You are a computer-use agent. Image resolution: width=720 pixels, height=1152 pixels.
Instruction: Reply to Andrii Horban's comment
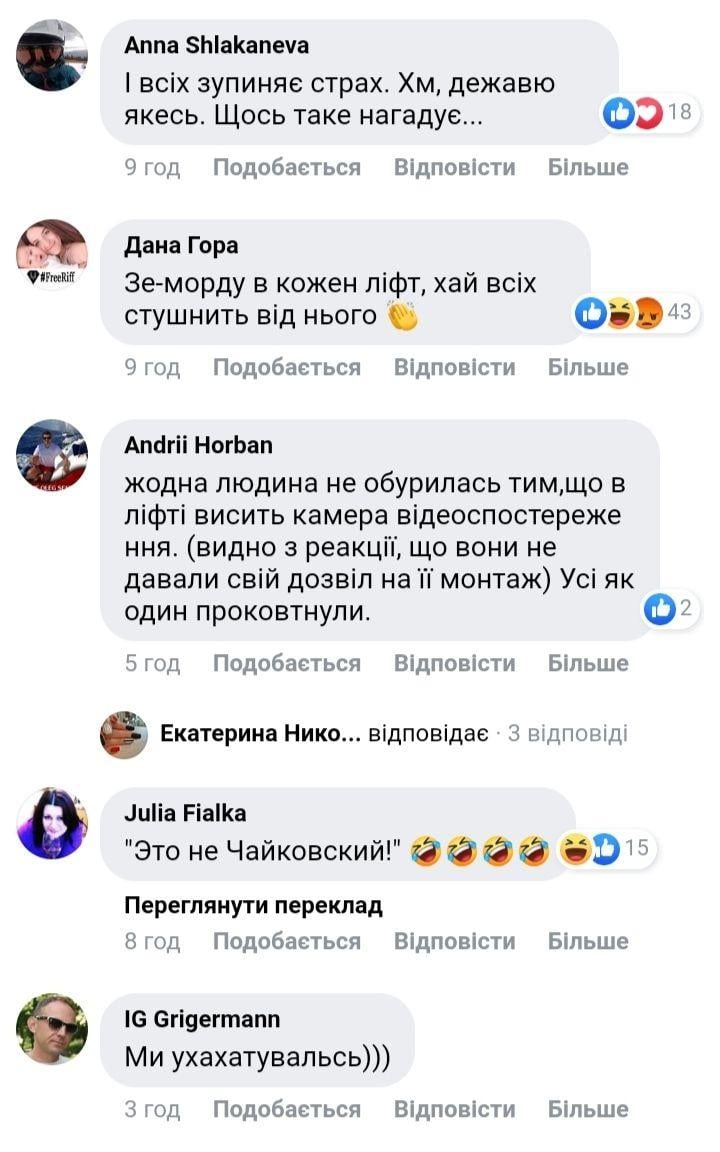pyautogui.click(x=454, y=663)
